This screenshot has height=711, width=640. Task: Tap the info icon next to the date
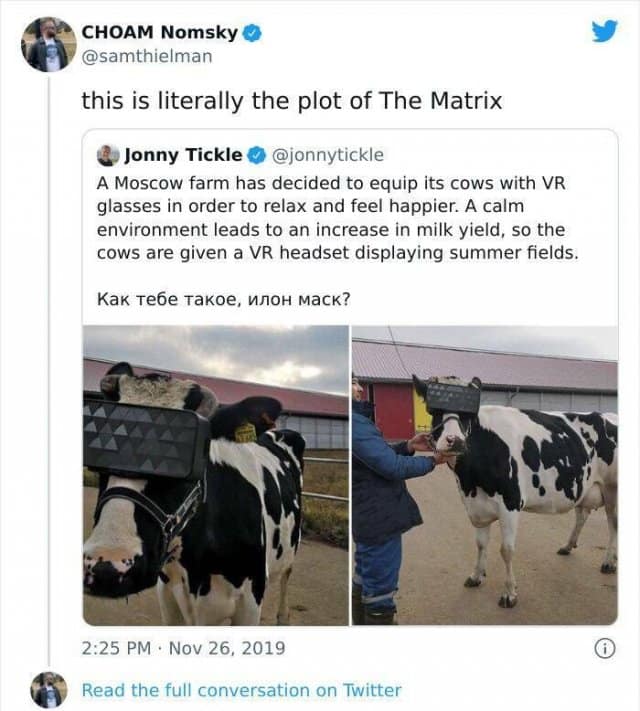(x=604, y=648)
